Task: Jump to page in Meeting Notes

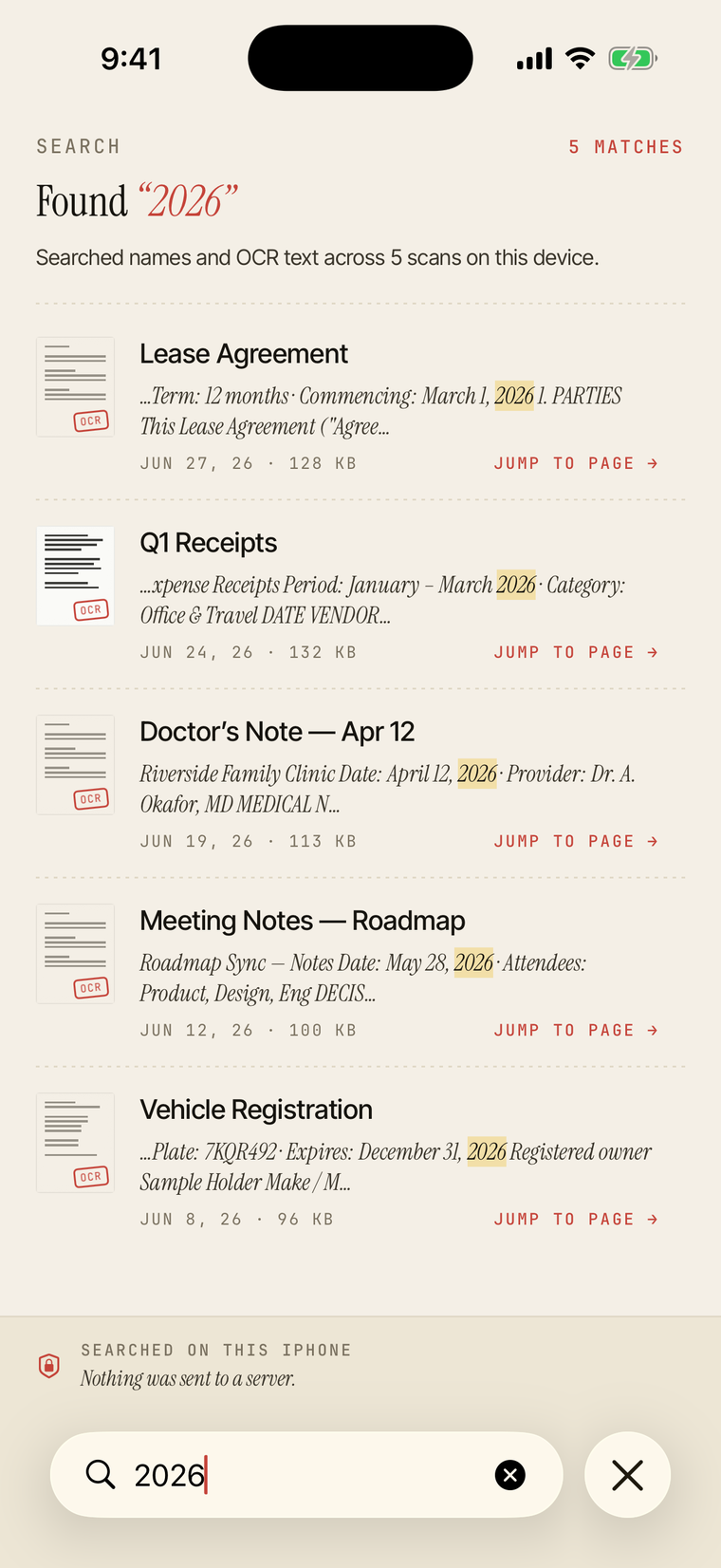Action: coord(576,1030)
